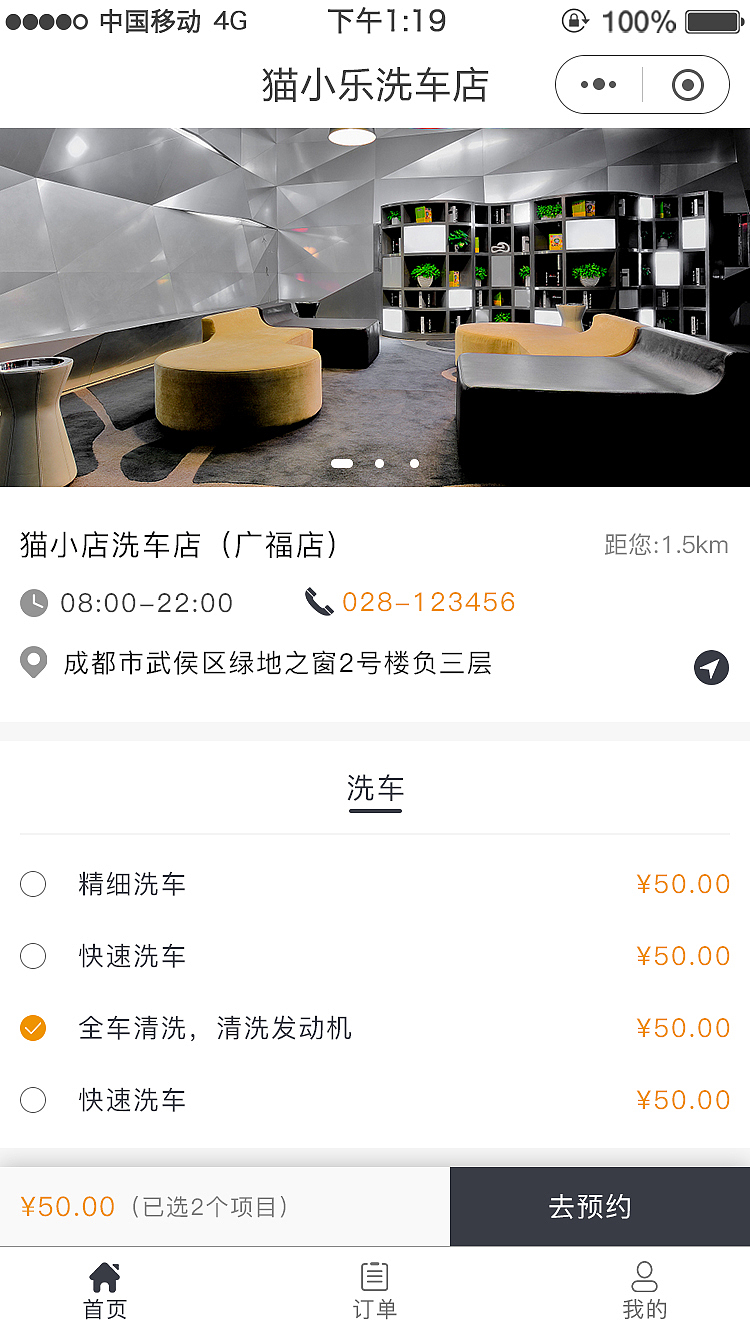This screenshot has height=1334, width=750.
Task: Click the circular capsule icon top right
Action: [x=688, y=85]
